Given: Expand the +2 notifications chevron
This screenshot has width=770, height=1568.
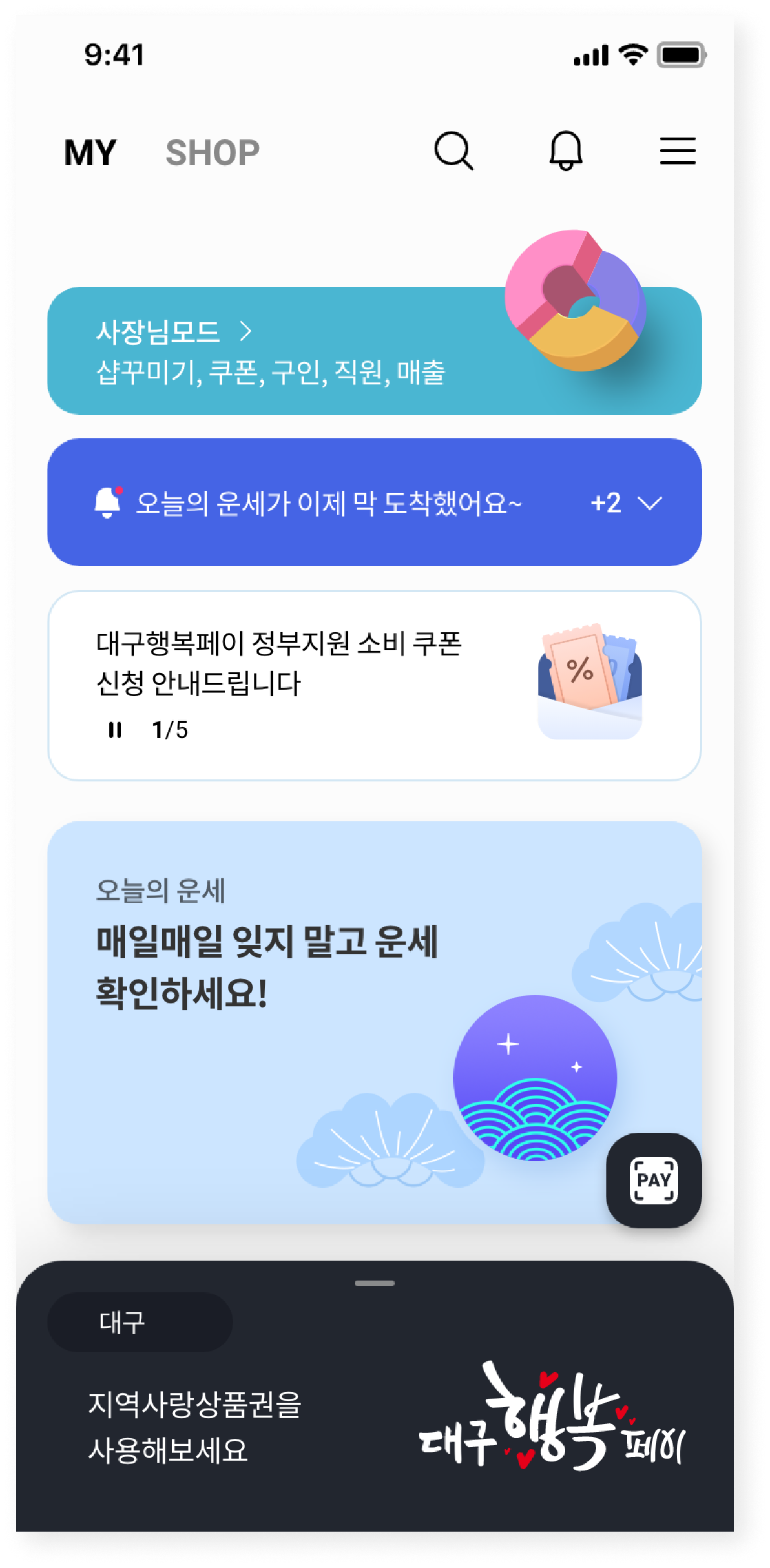Looking at the screenshot, I should [x=650, y=503].
